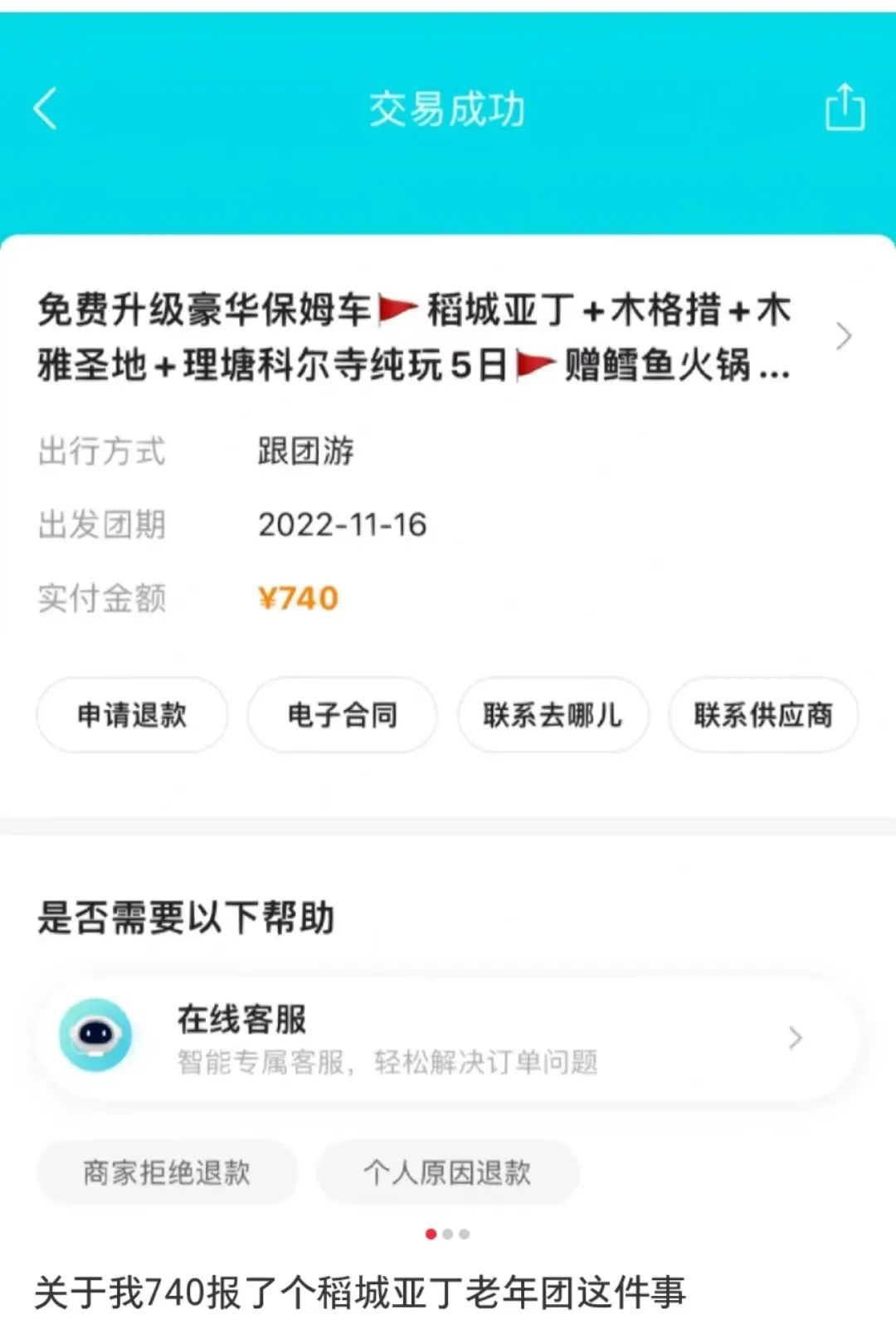
Task: Choose the 个人原因退款 help chip
Action: pos(447,1172)
